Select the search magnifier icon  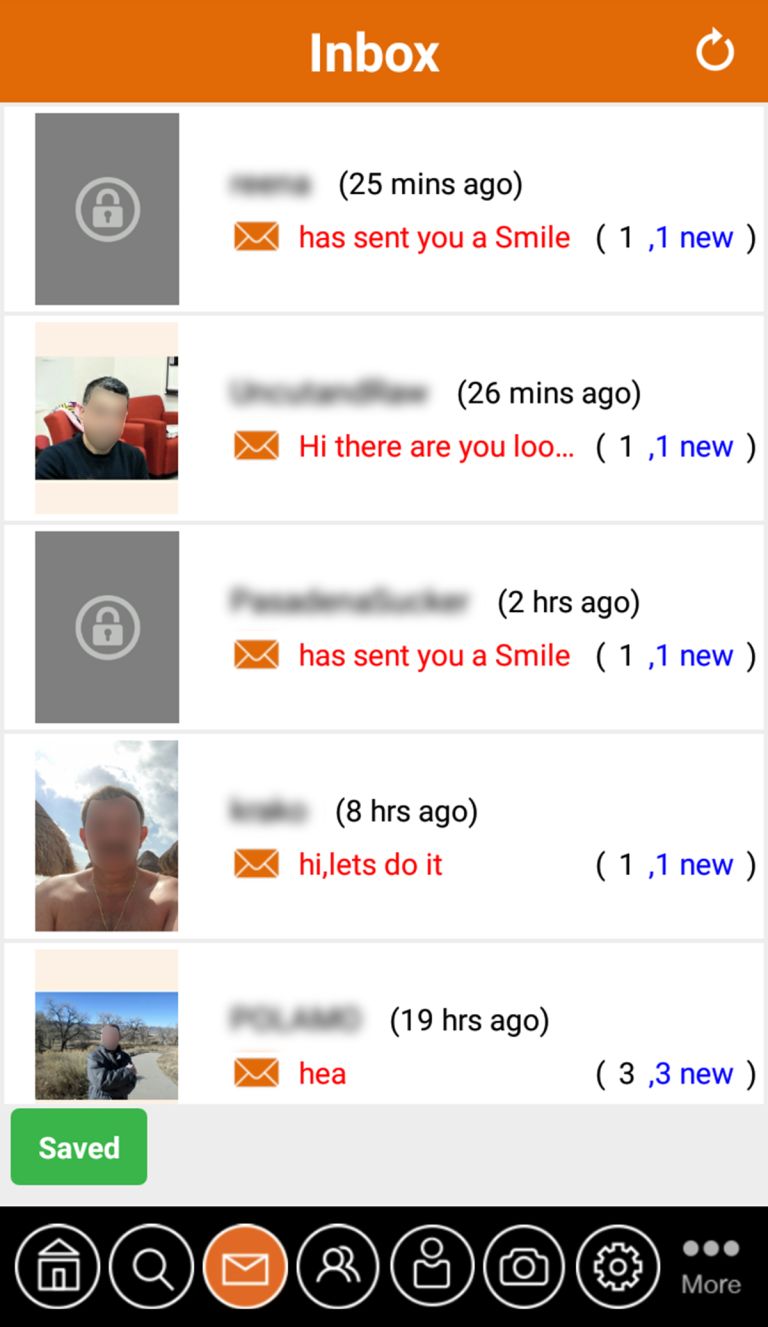(151, 1266)
